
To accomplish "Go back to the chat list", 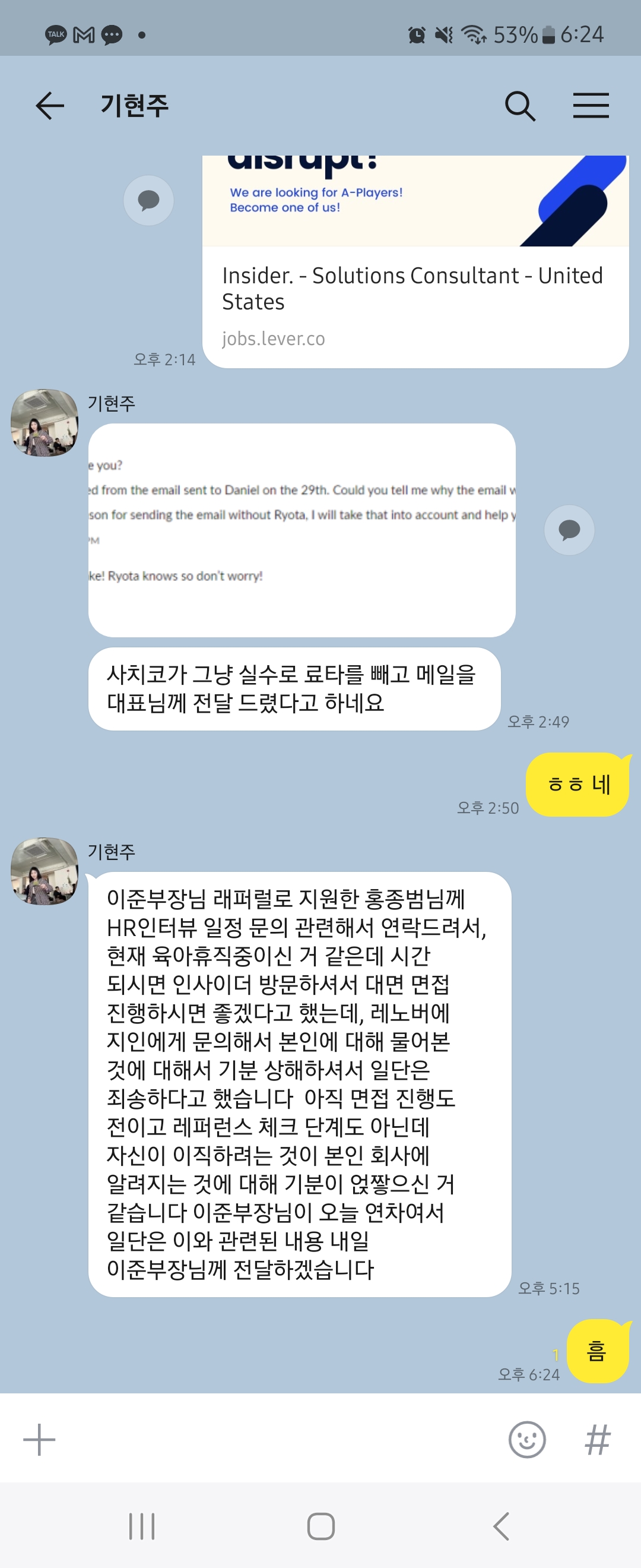I will coord(50,106).
